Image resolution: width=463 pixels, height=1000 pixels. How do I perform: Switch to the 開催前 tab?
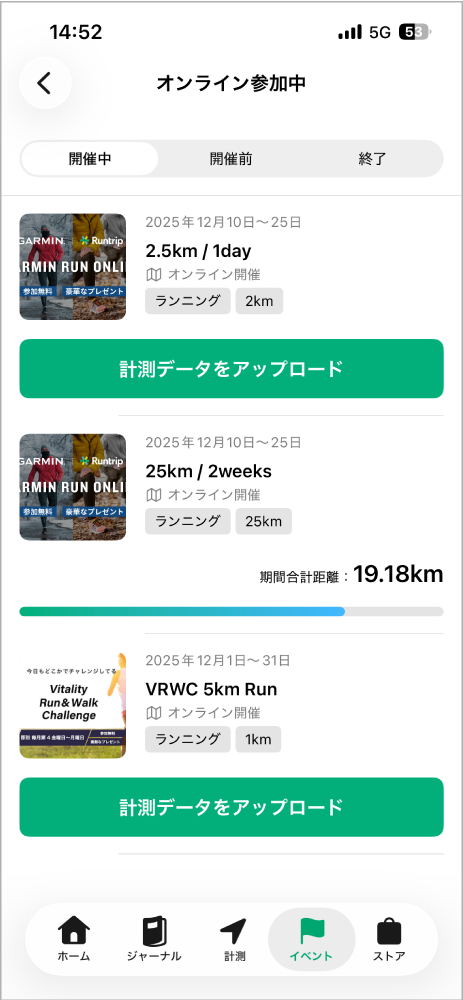(231, 159)
